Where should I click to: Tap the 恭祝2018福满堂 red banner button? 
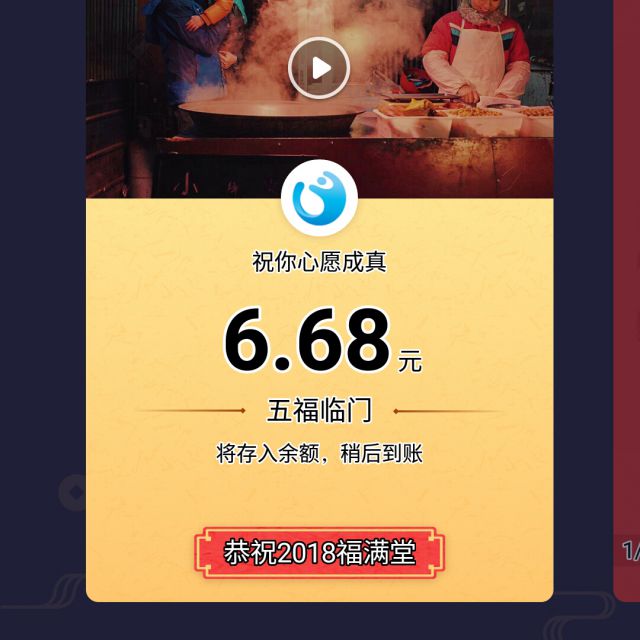tap(319, 553)
